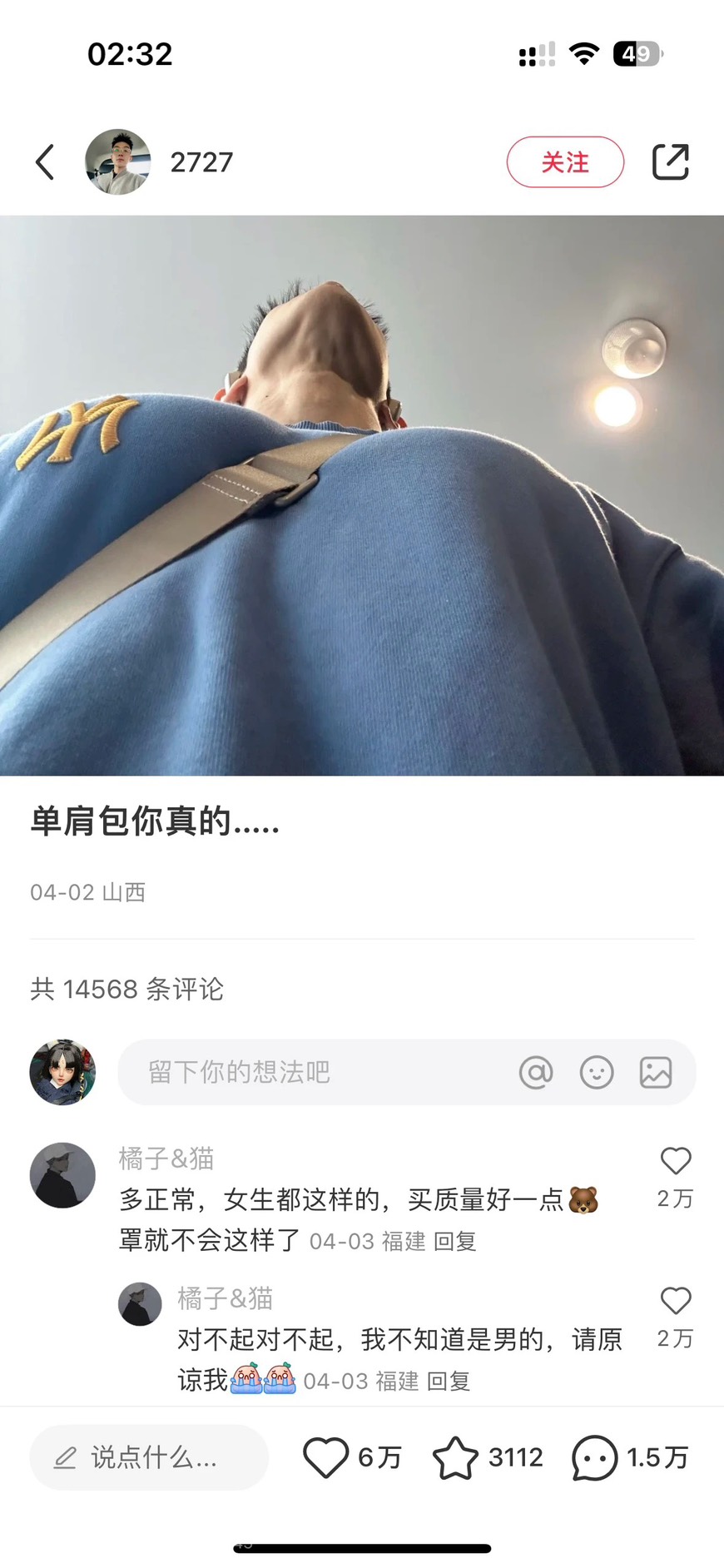Screen dimensions: 724x1568
Task: Reply to the comment 多正常，女生都这样的
Action: click(x=455, y=1242)
